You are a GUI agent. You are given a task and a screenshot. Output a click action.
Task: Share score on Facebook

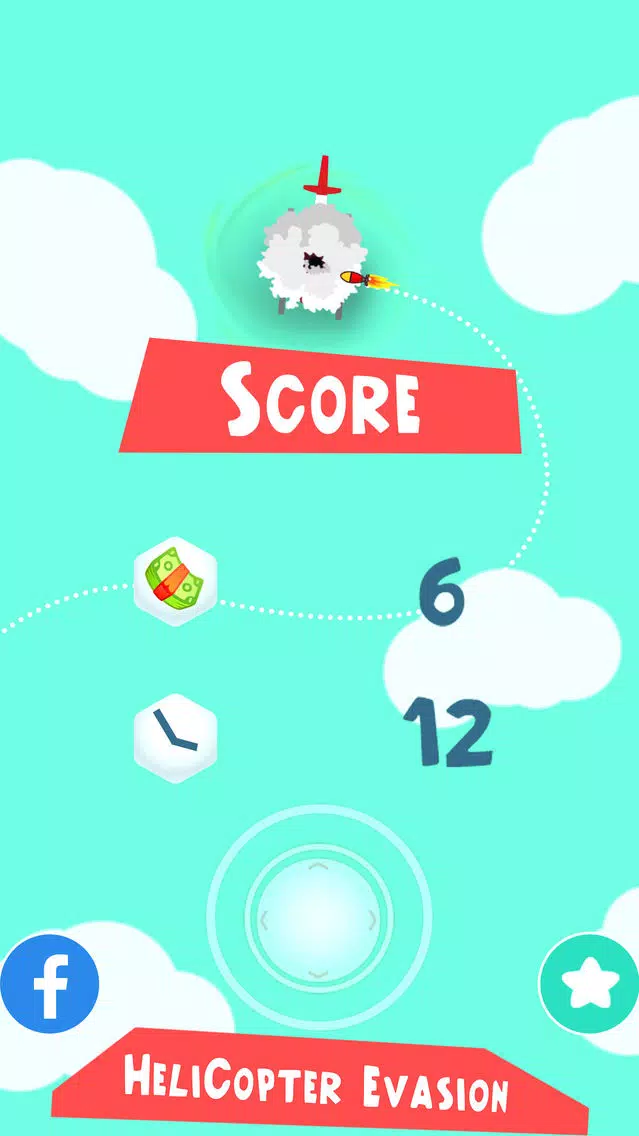(x=49, y=983)
